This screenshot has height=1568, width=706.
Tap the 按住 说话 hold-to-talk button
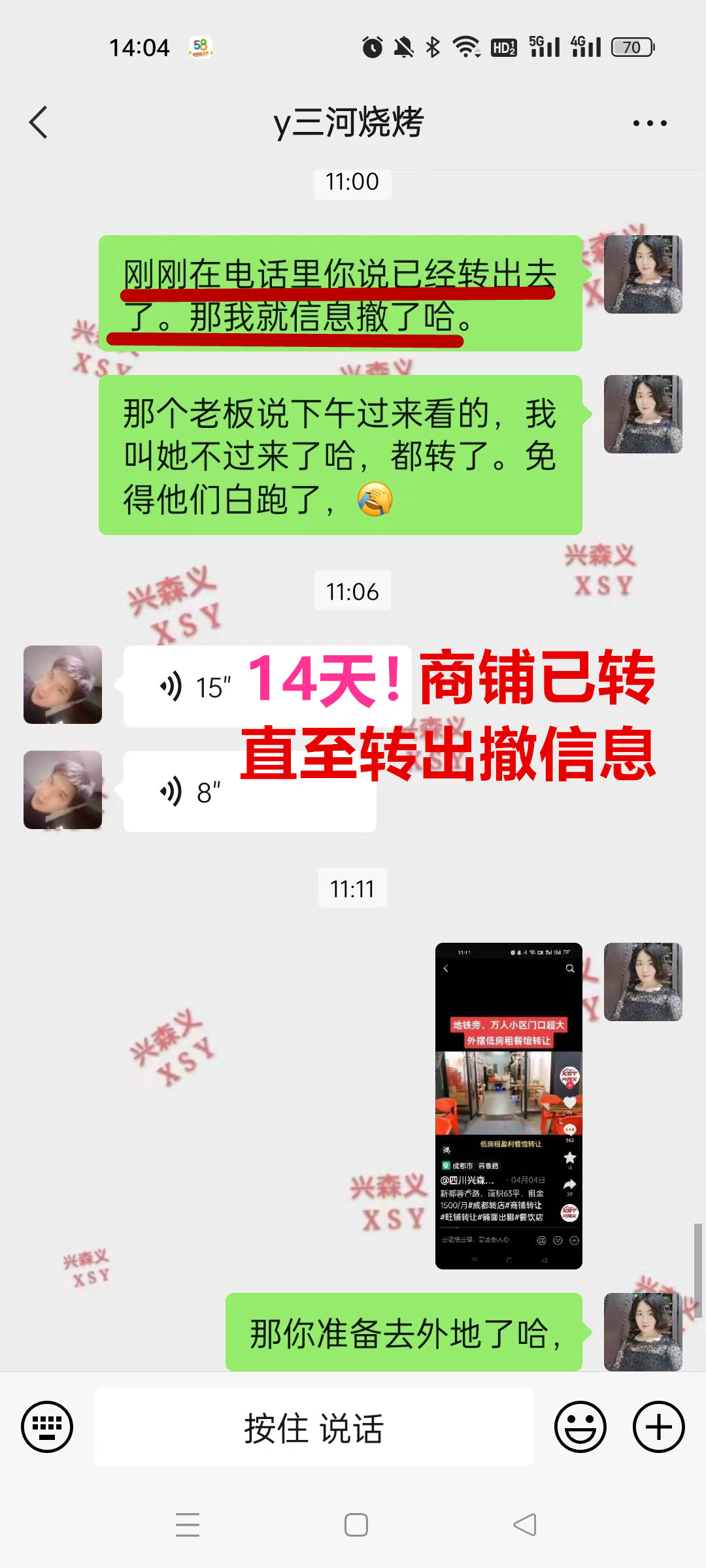point(314,1427)
